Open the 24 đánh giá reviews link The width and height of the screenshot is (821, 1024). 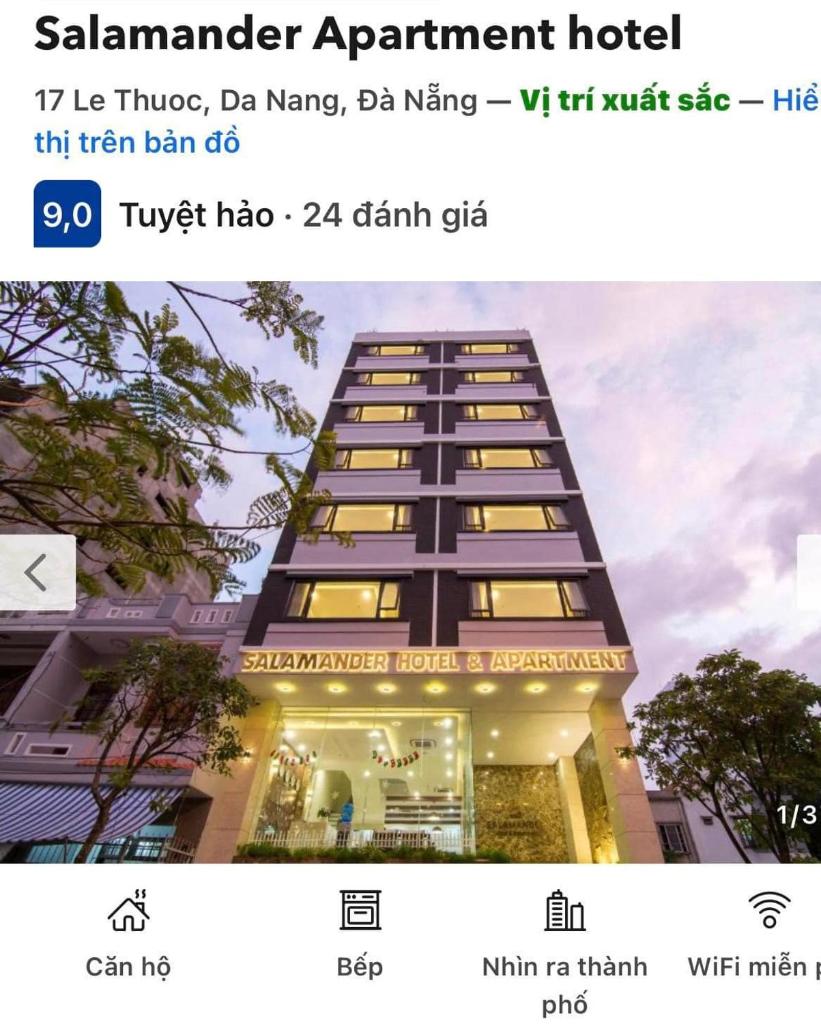point(395,213)
